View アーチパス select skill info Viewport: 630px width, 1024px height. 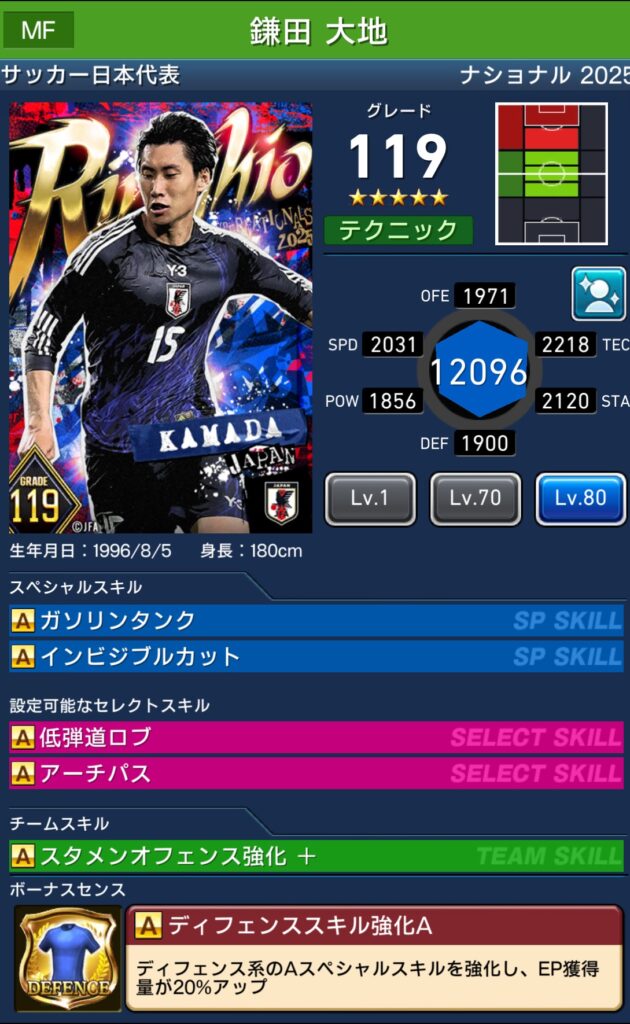pyautogui.click(x=315, y=774)
